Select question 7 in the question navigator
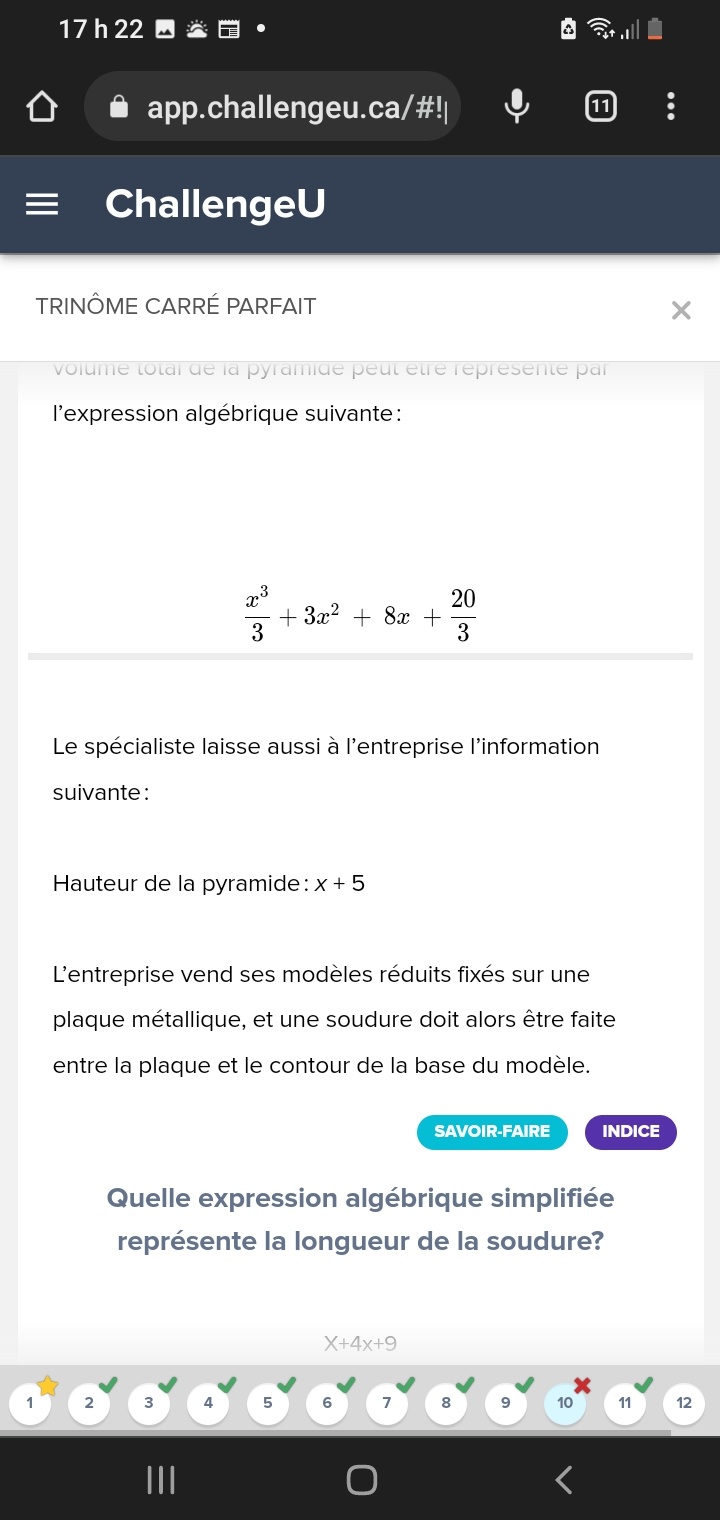This screenshot has height=1520, width=720. pyautogui.click(x=386, y=1402)
